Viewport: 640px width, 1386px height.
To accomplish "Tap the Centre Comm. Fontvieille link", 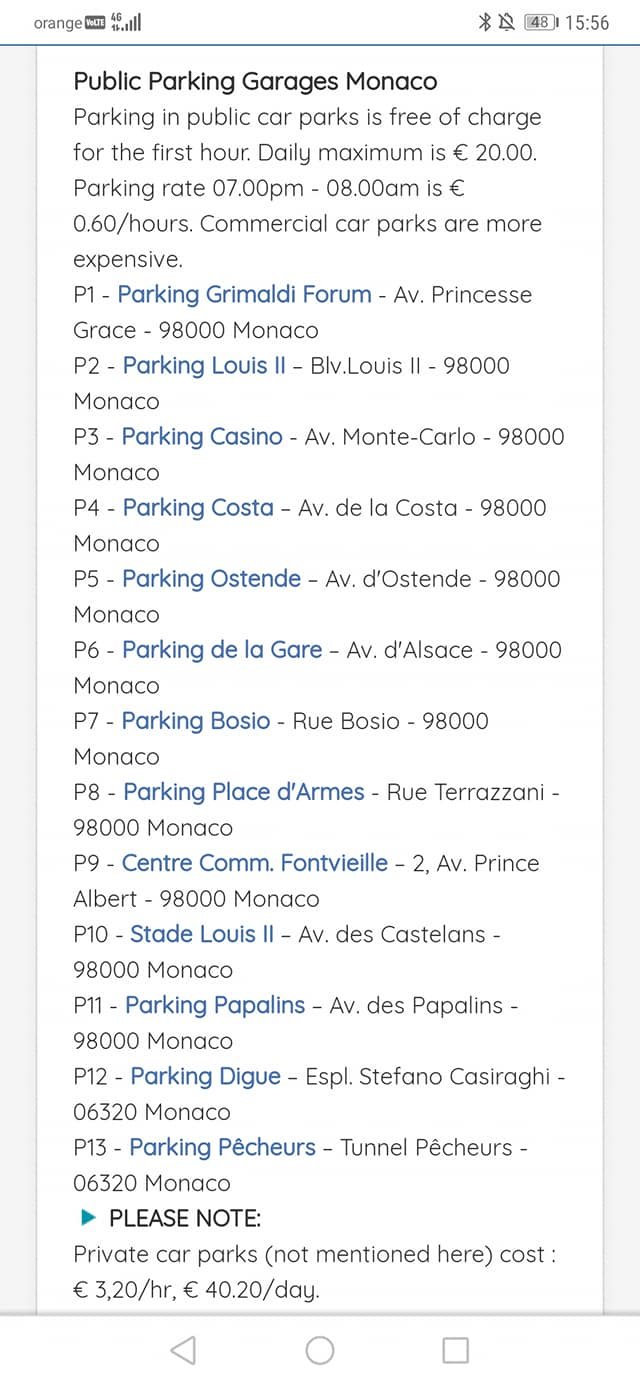I will tap(255, 863).
